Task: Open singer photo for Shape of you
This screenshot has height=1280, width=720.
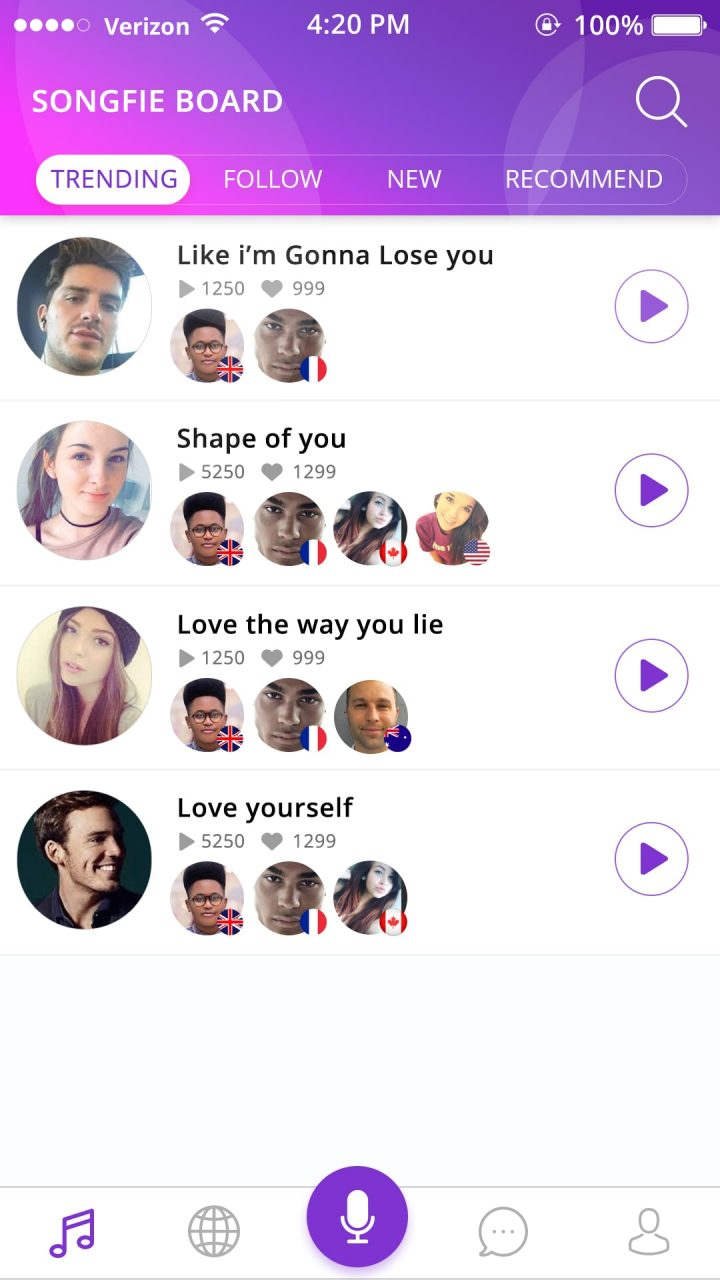Action: click(84, 490)
